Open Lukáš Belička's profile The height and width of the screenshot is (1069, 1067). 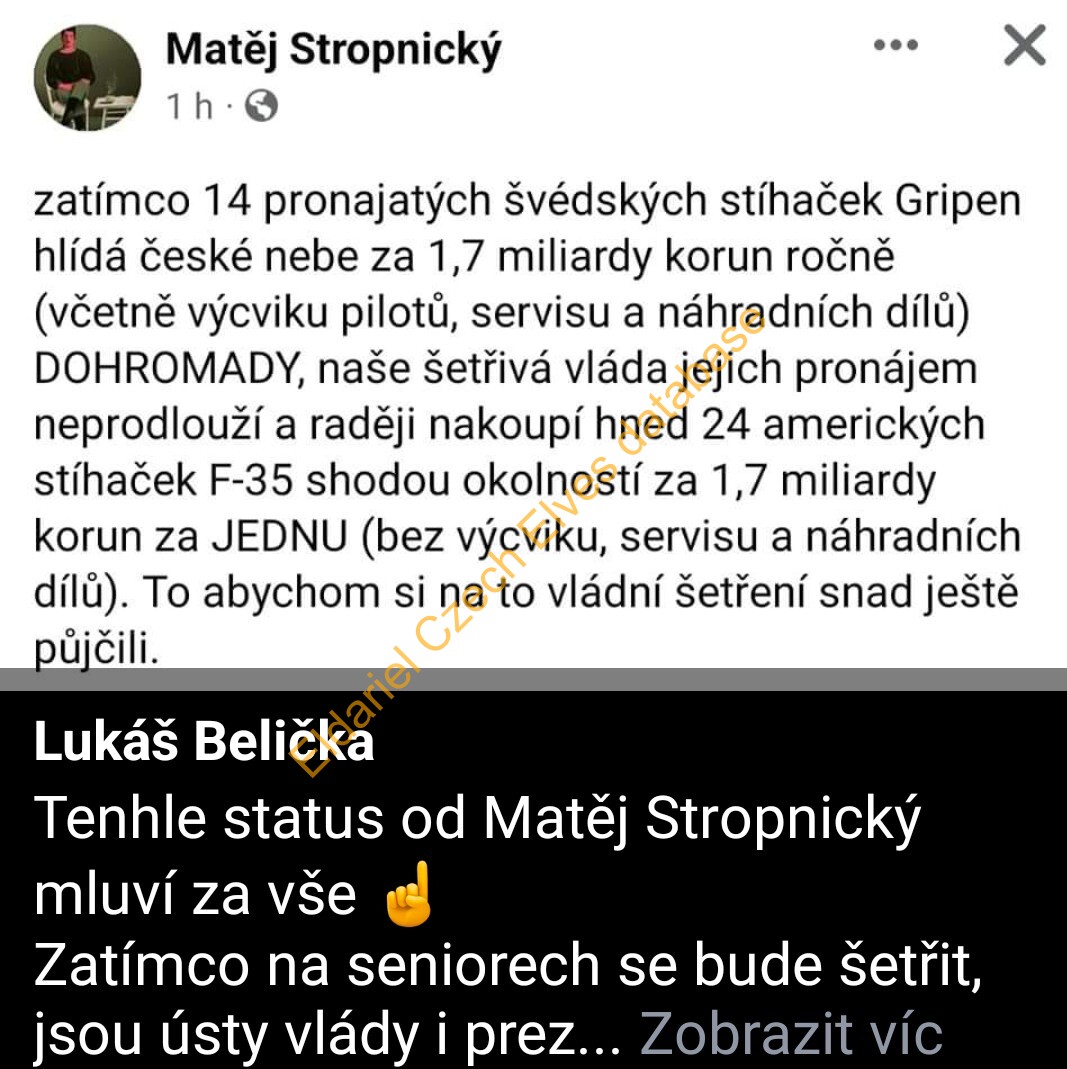[204, 743]
